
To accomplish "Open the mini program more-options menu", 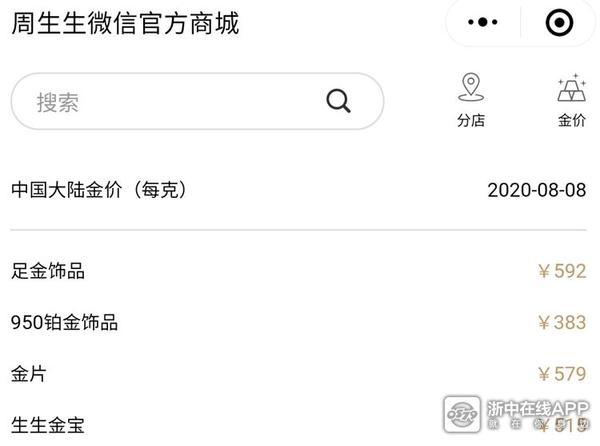I will coord(483,22).
